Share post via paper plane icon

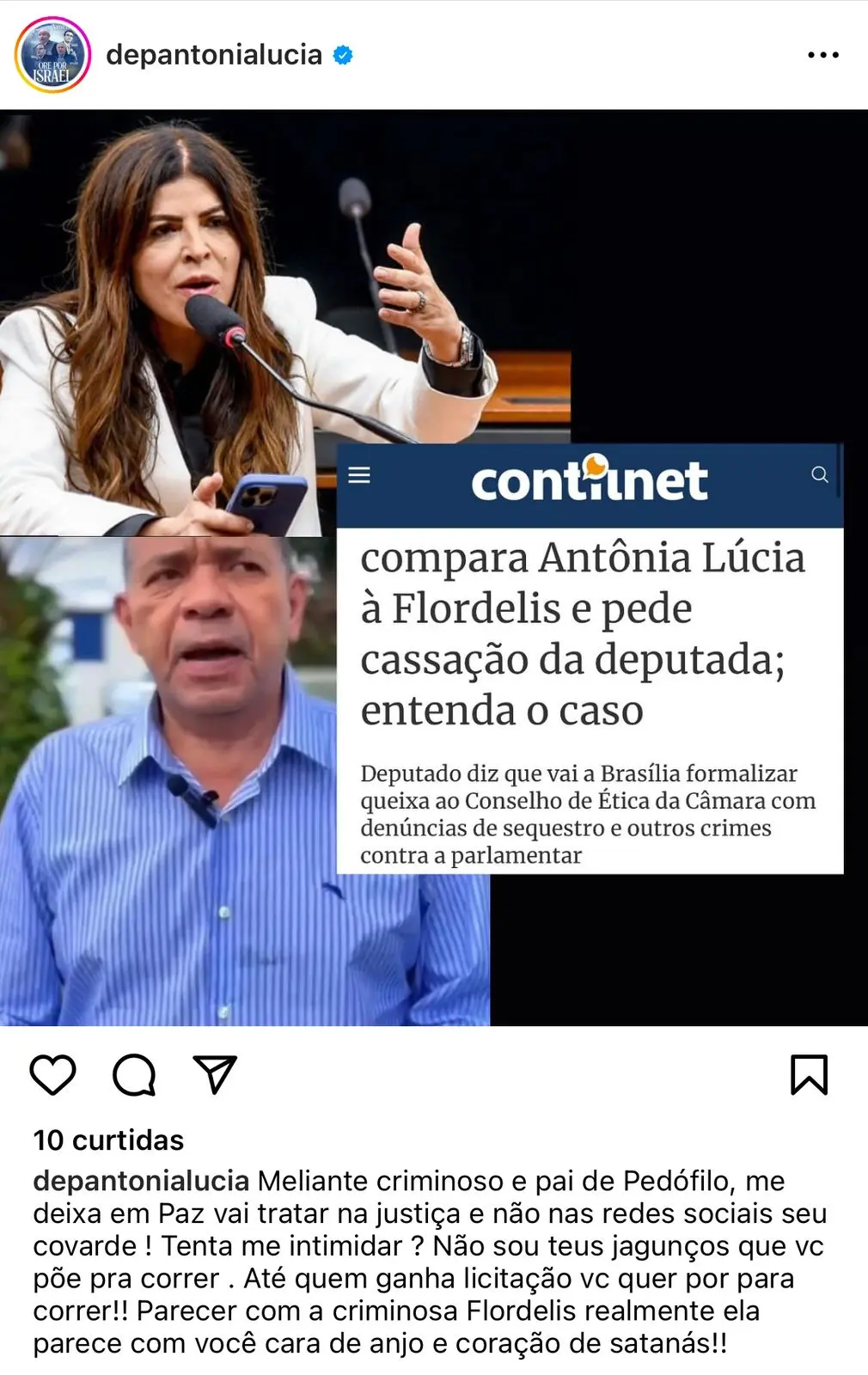coord(215,1074)
